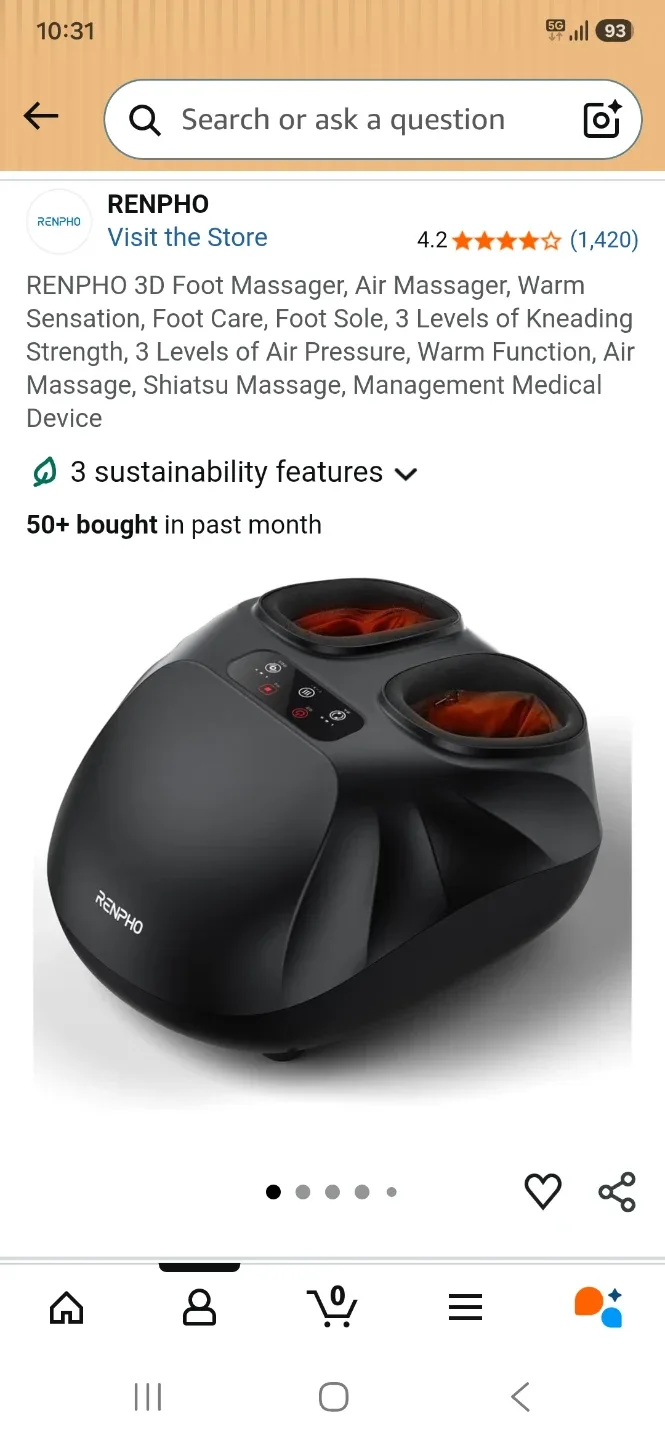This screenshot has width=665, height=1440.
Task: Open the foot massager product image
Action: (x=333, y=838)
